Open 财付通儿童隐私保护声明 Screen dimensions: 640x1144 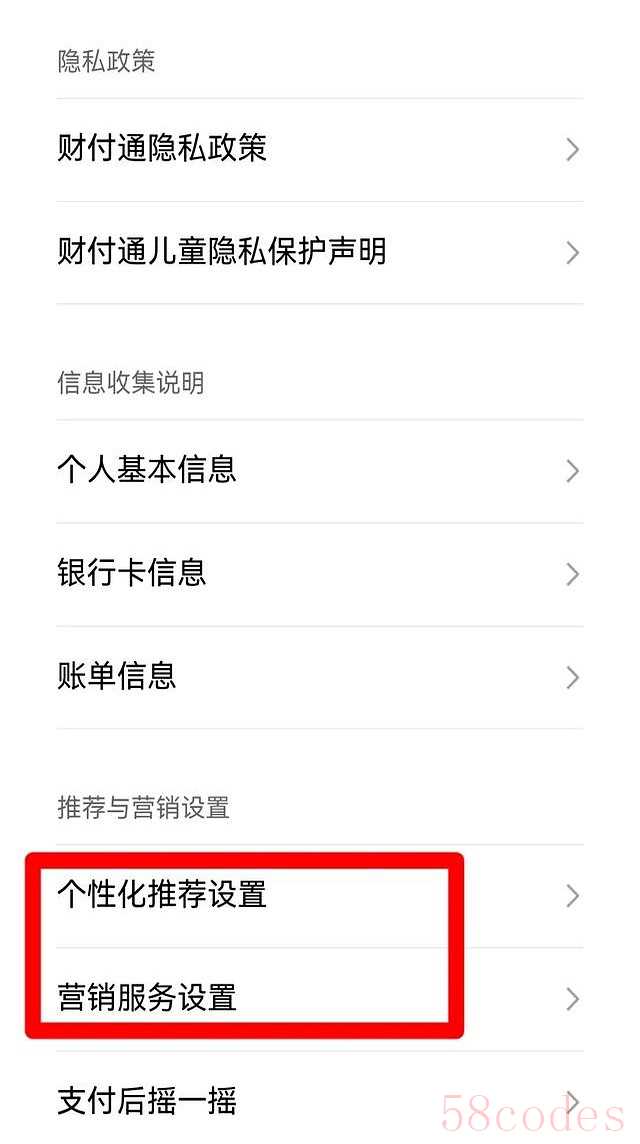[320, 252]
